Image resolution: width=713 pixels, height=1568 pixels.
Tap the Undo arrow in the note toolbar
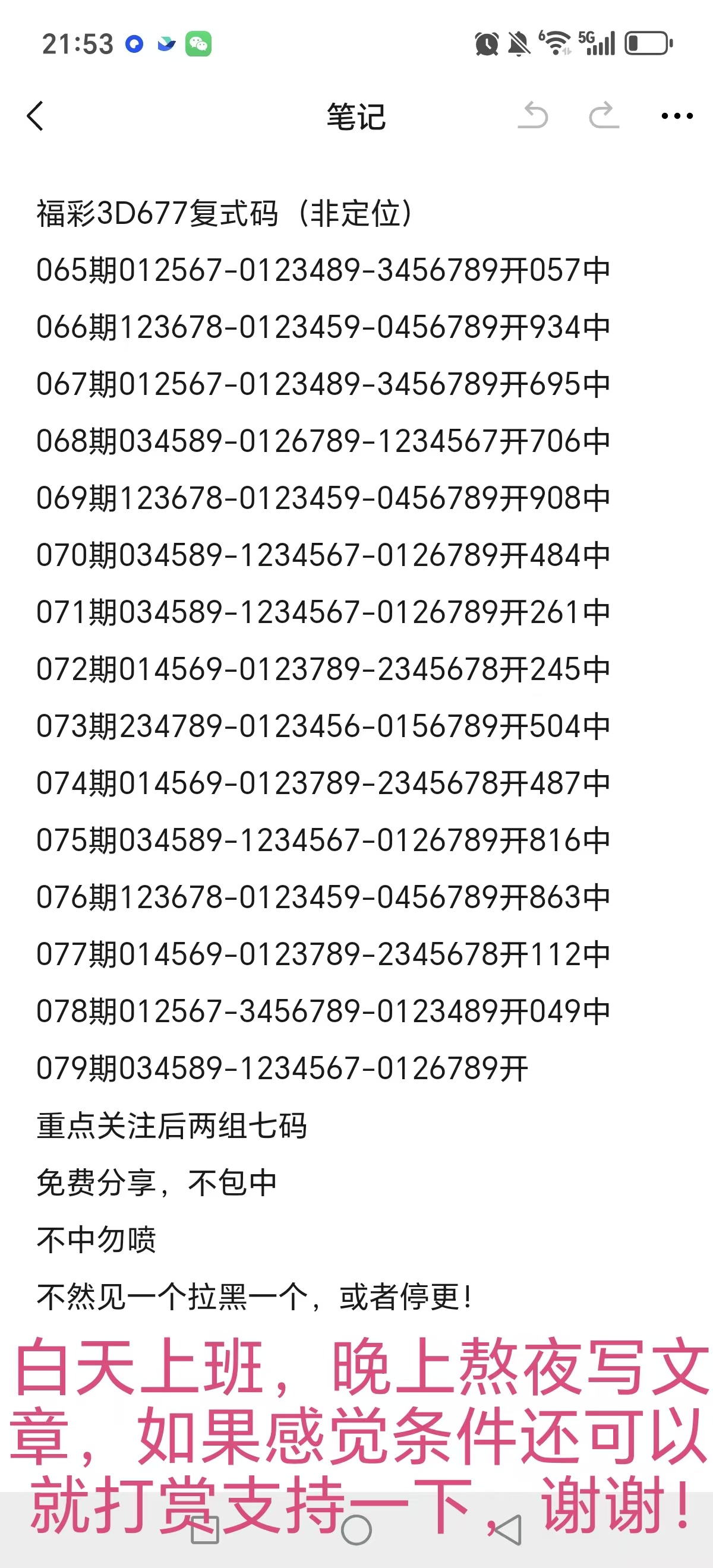(x=535, y=116)
